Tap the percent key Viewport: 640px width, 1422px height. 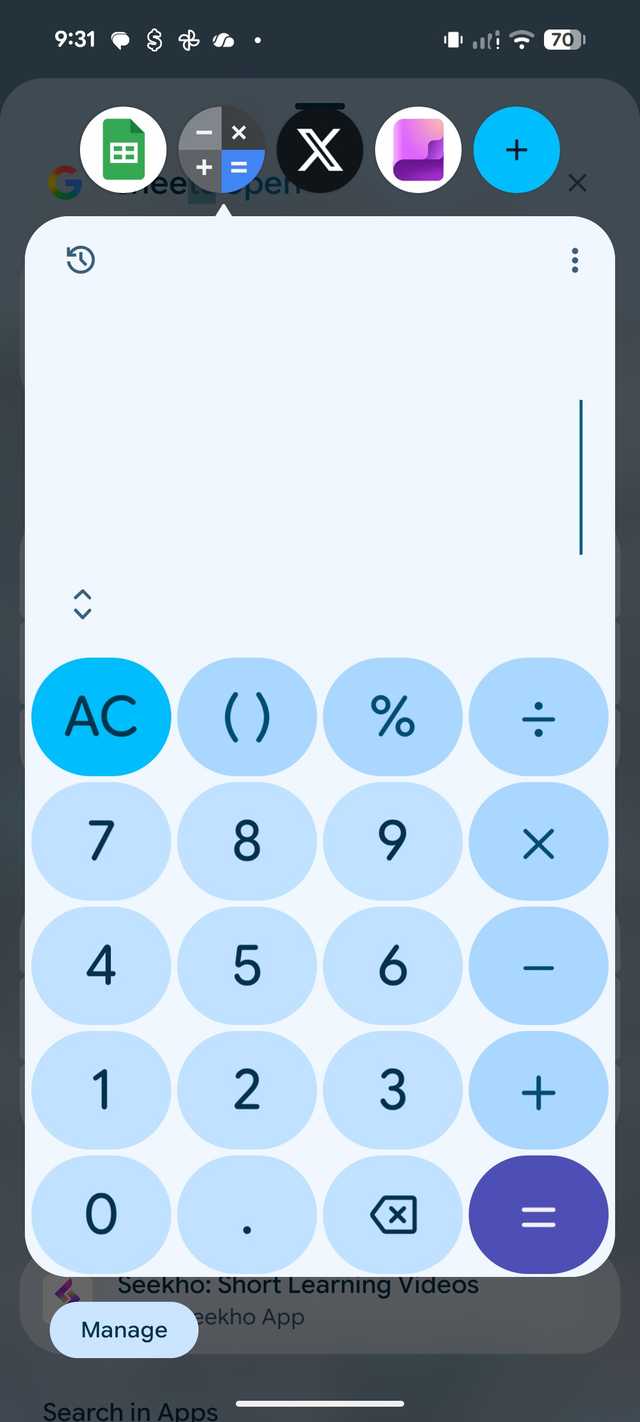(393, 716)
